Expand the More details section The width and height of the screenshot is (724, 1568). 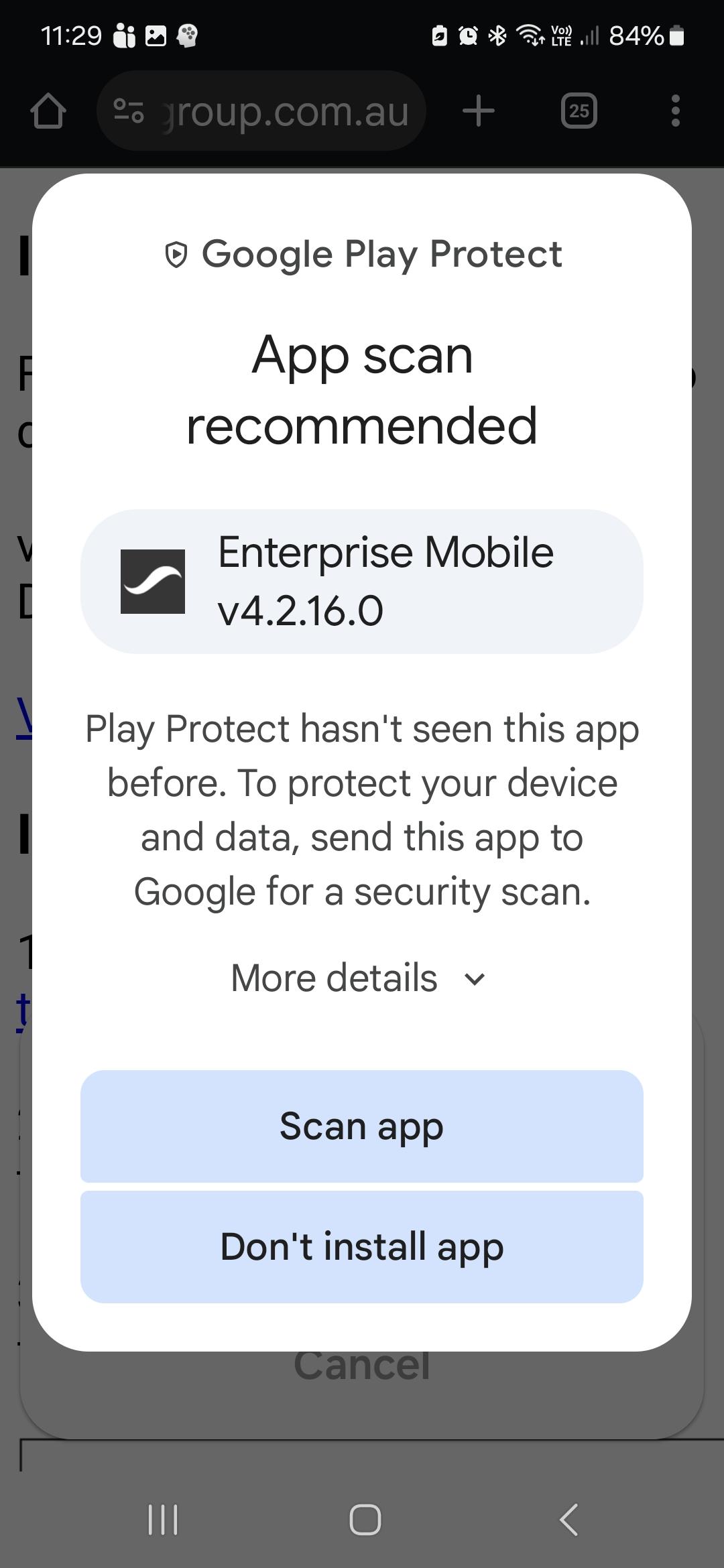pos(335,978)
